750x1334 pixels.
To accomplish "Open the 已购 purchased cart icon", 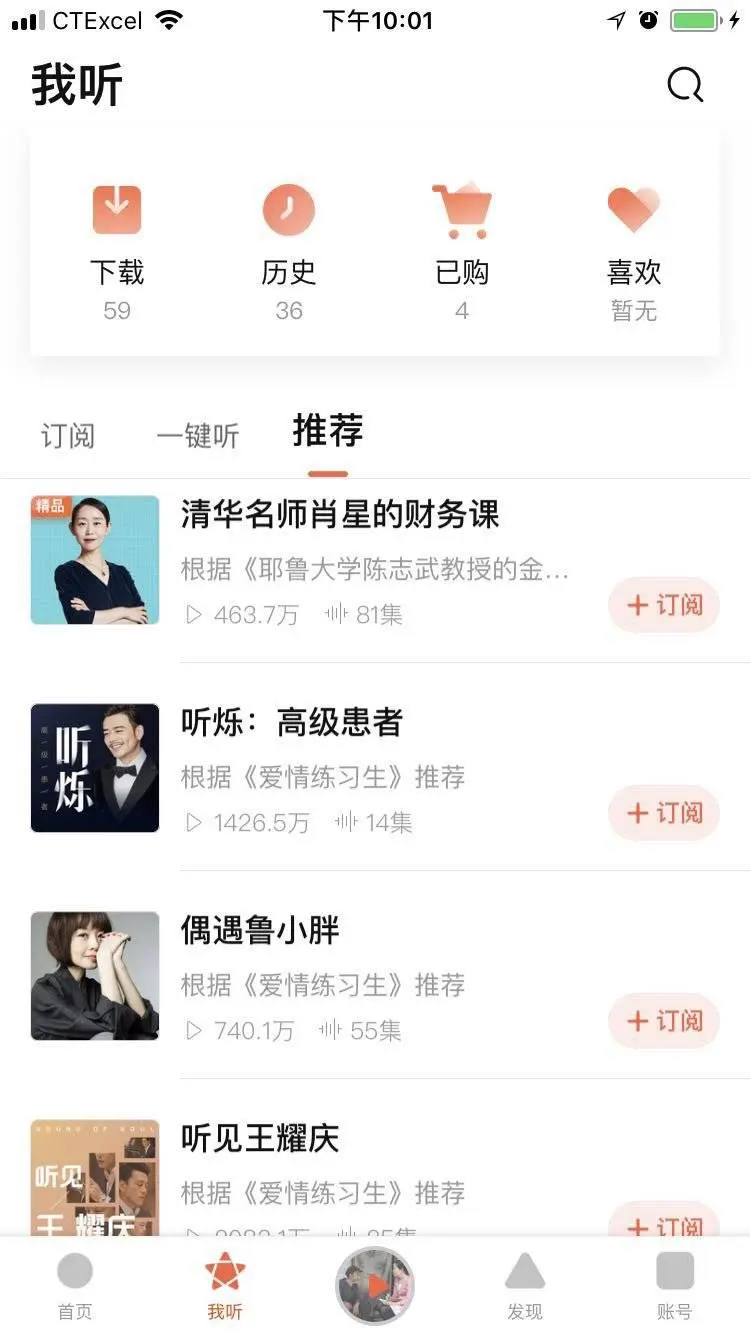I will coord(461,209).
